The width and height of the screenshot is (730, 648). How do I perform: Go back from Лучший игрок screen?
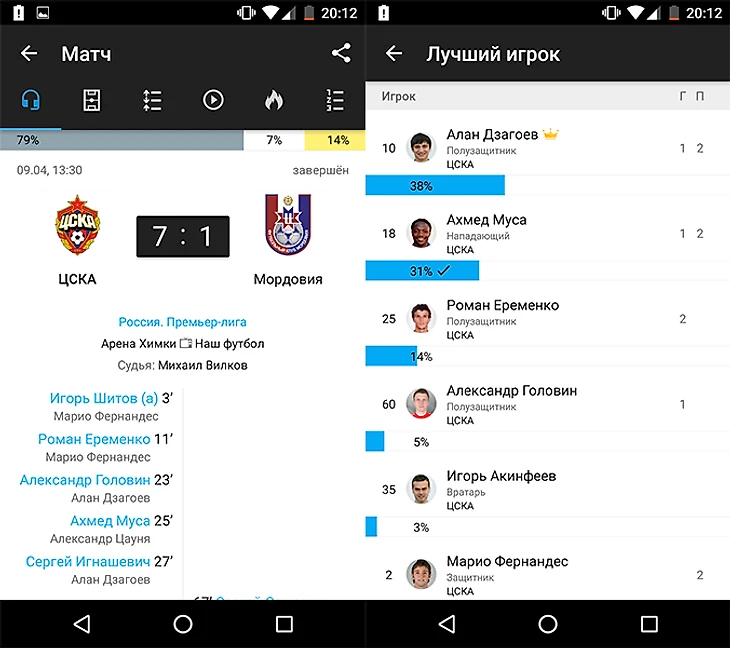pyautogui.click(x=394, y=54)
